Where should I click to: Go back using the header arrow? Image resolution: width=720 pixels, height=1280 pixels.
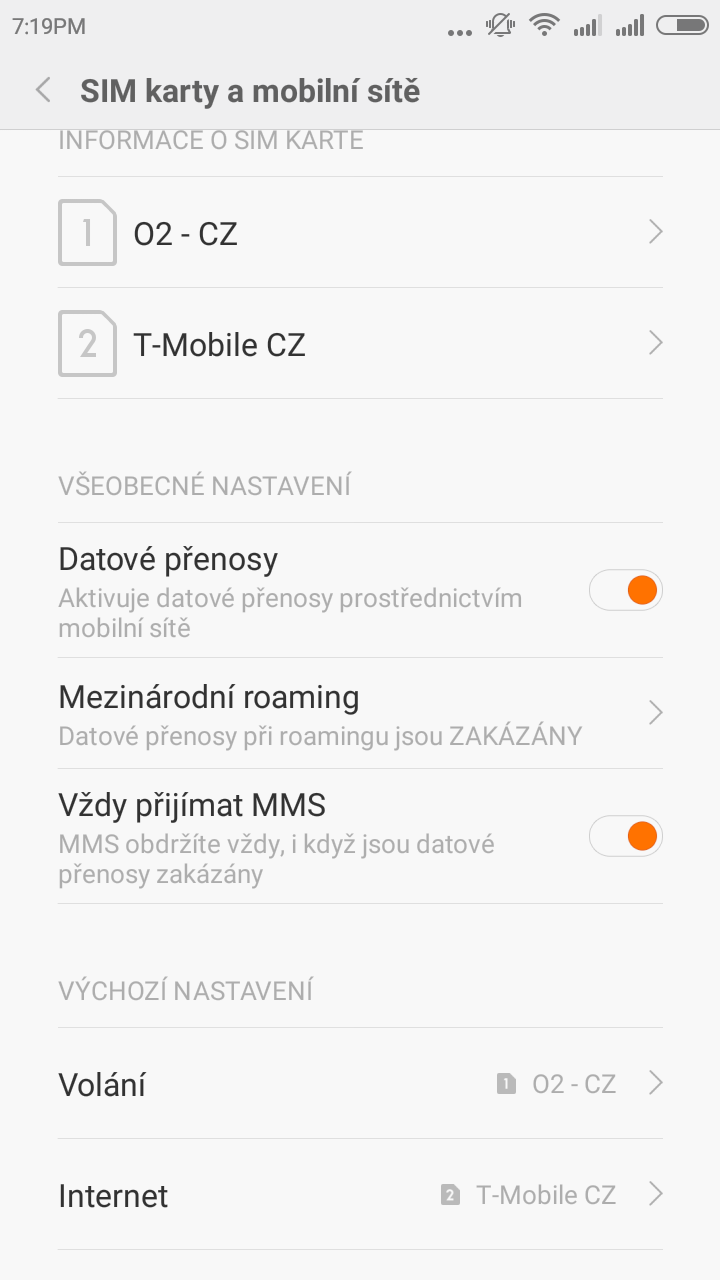pyautogui.click(x=43, y=90)
